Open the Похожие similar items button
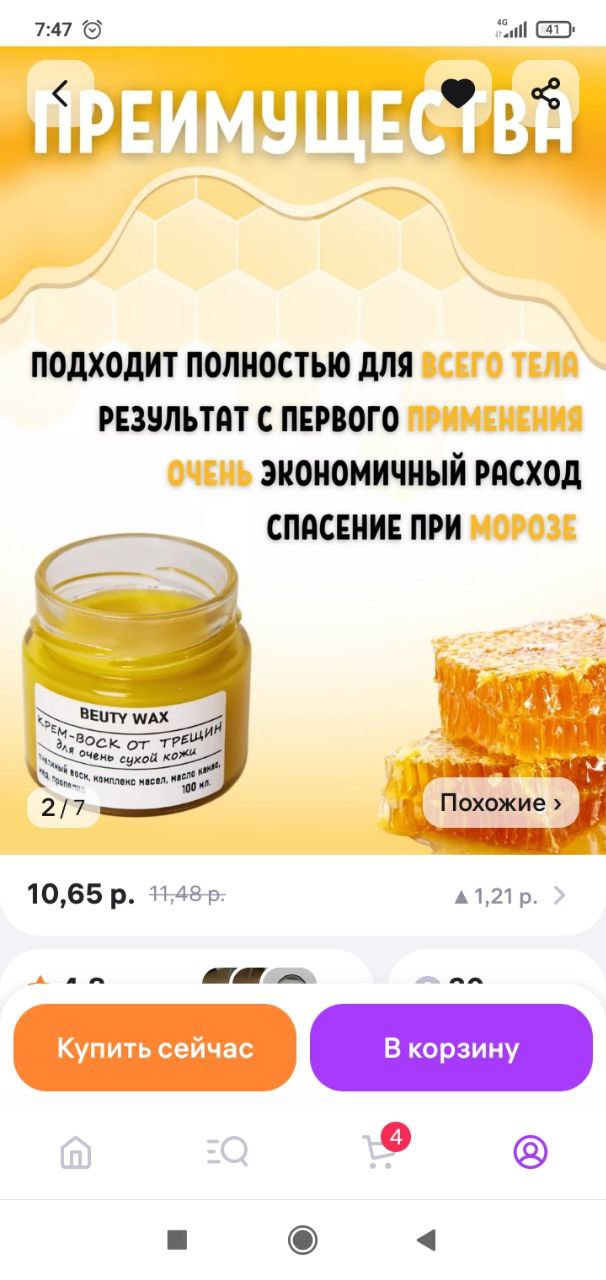 pos(501,803)
